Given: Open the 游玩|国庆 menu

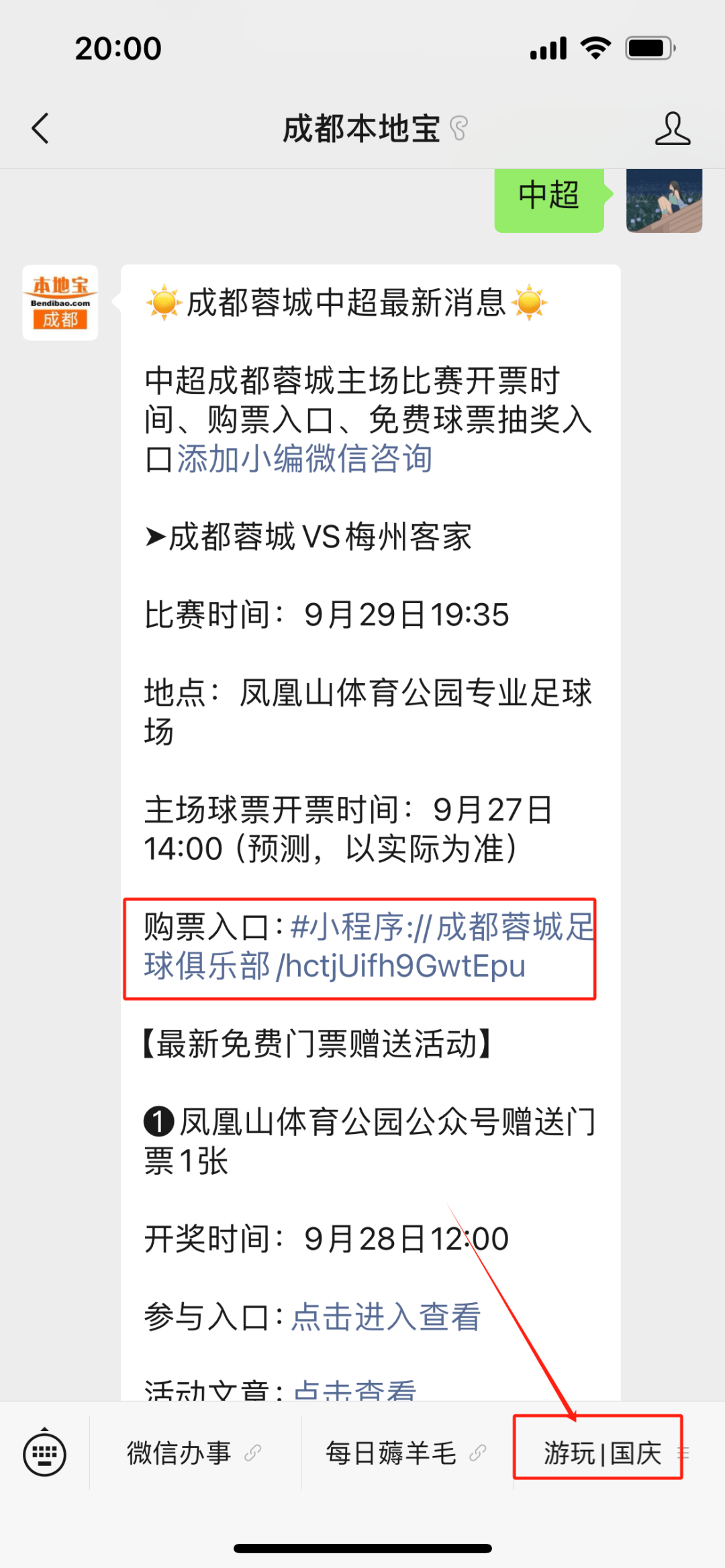Looking at the screenshot, I should (602, 1453).
